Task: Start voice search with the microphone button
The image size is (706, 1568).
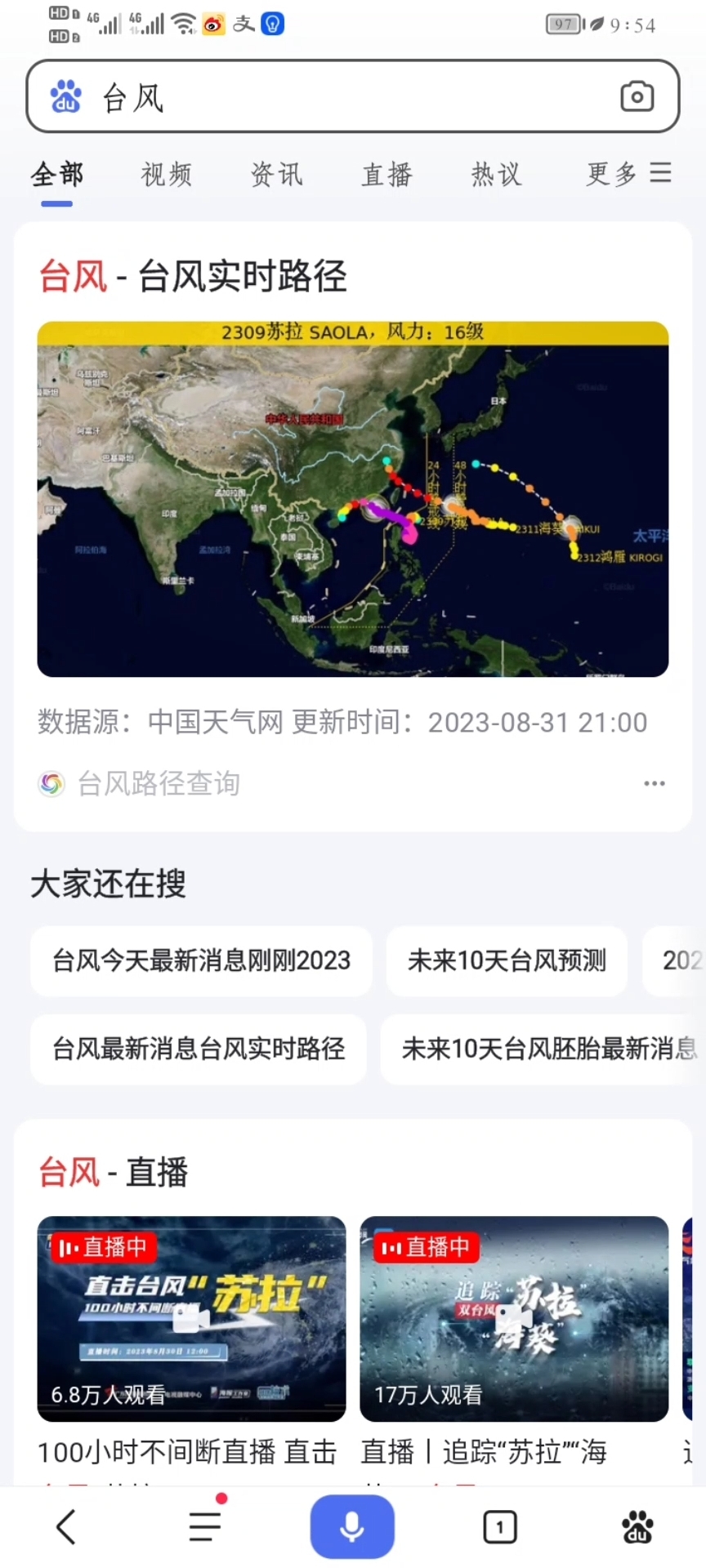Action: (x=352, y=1526)
